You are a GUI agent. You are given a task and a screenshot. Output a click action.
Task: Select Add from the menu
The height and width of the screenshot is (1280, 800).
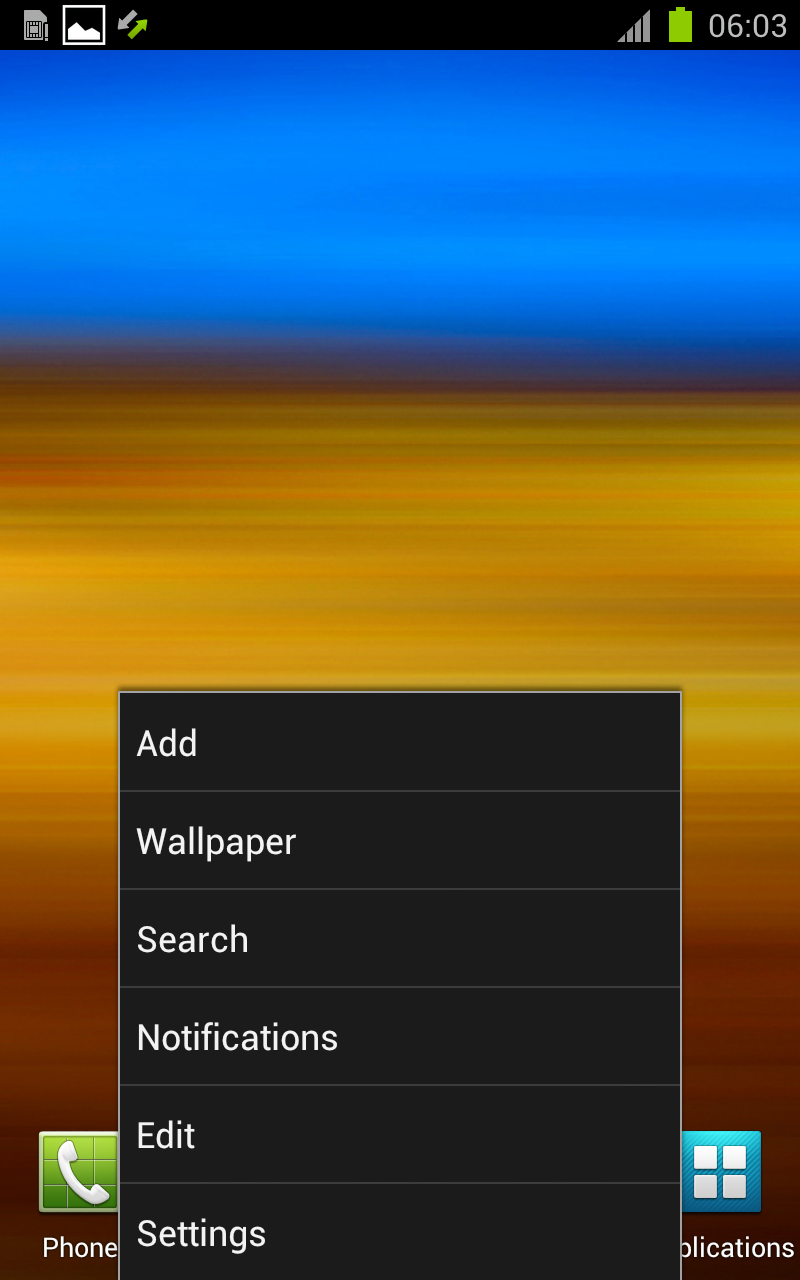(x=400, y=743)
